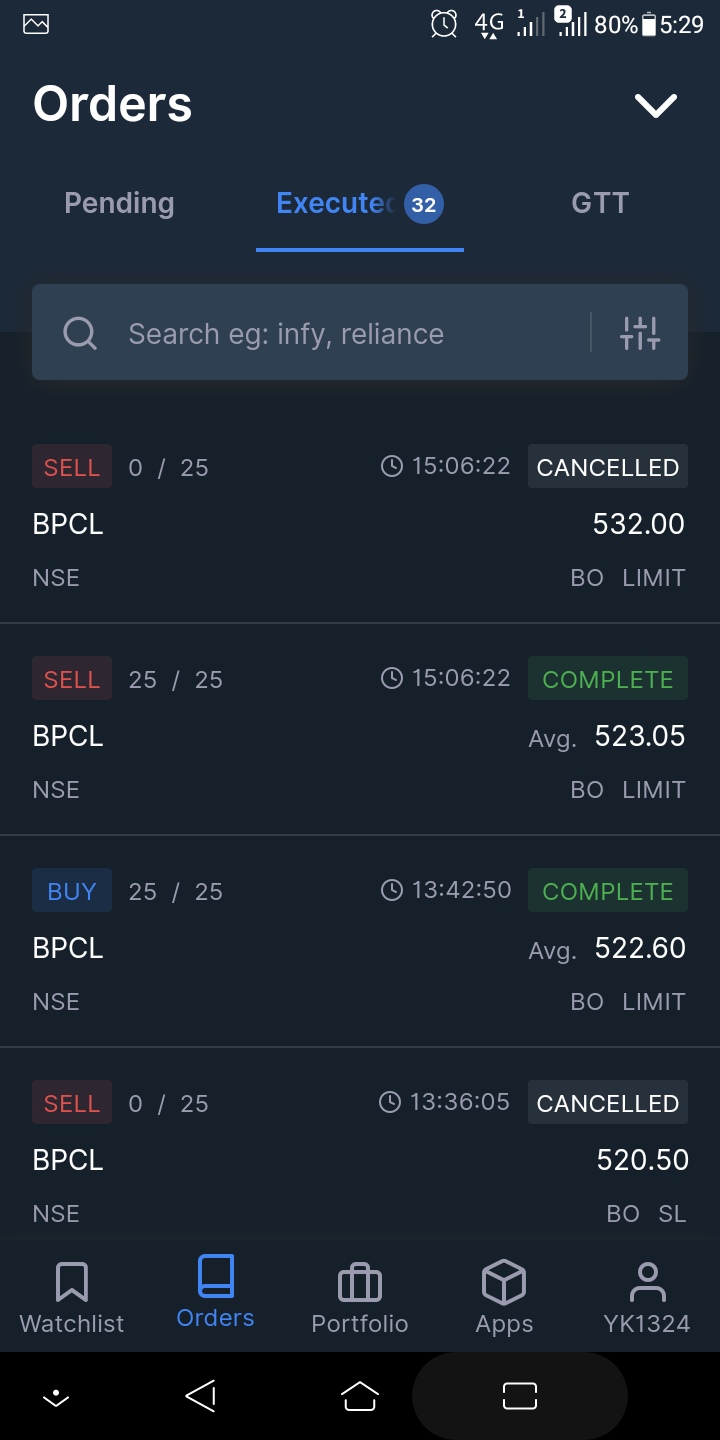Viewport: 720px width, 1440px height.
Task: Open the YK1324 profile tab
Action: click(x=647, y=1297)
